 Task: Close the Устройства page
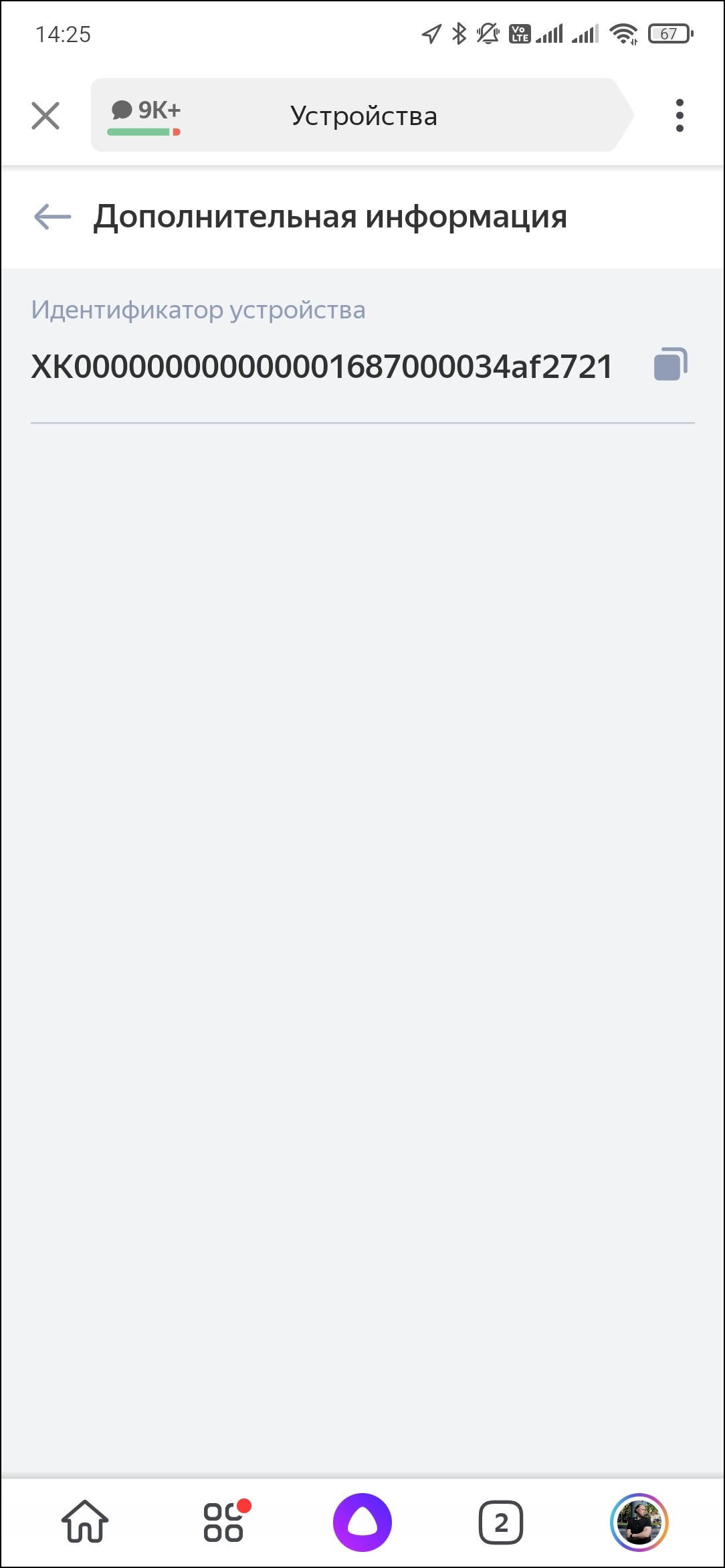(45, 116)
